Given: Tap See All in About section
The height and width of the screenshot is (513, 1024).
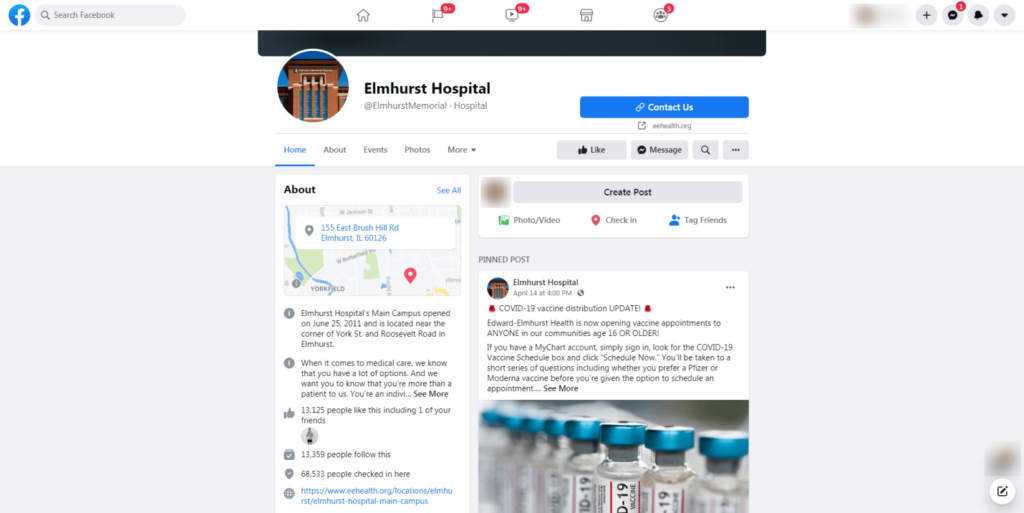Looking at the screenshot, I should coord(448,190).
